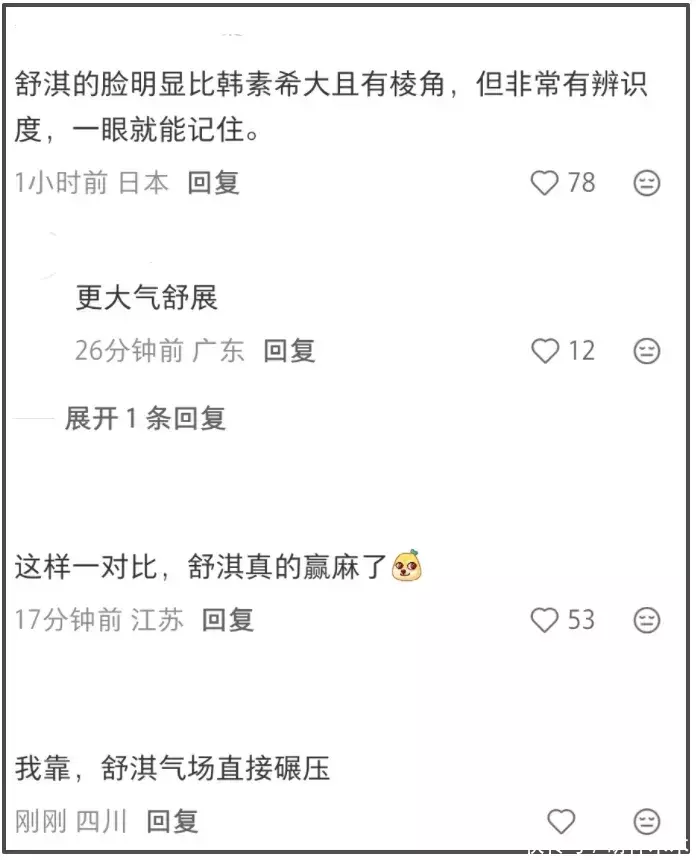The width and height of the screenshot is (696, 860).
Task: Dislike the 舒淇真的赢麻了 comment
Action: (647, 620)
